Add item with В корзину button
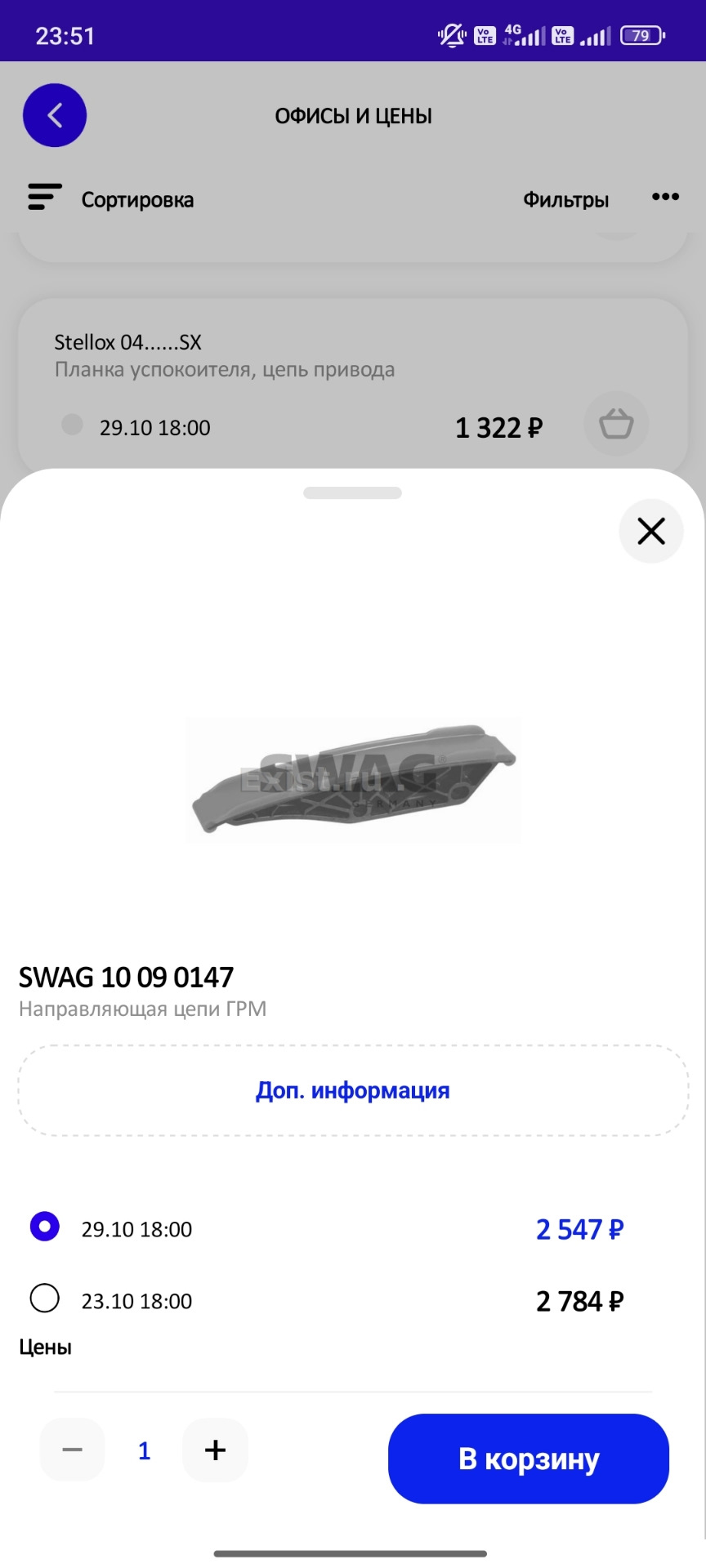Viewport: 706px width, 1568px height. (529, 1459)
